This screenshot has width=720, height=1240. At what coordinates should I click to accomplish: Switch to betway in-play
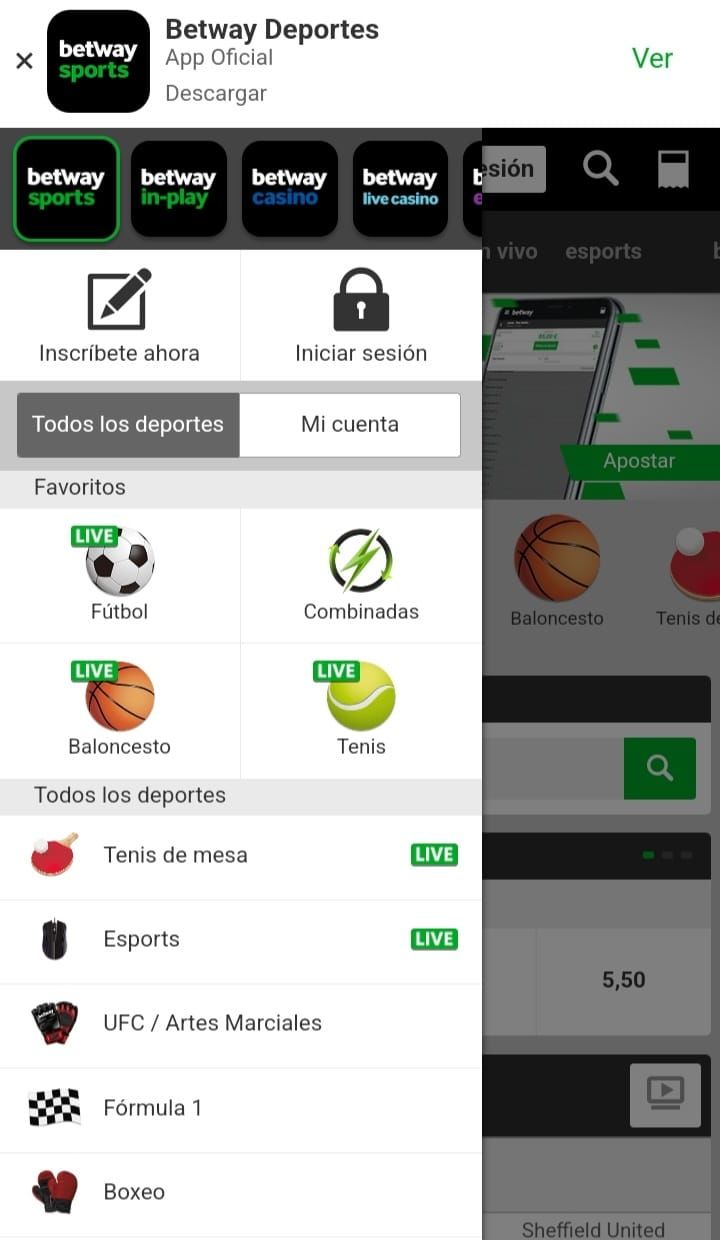(178, 188)
